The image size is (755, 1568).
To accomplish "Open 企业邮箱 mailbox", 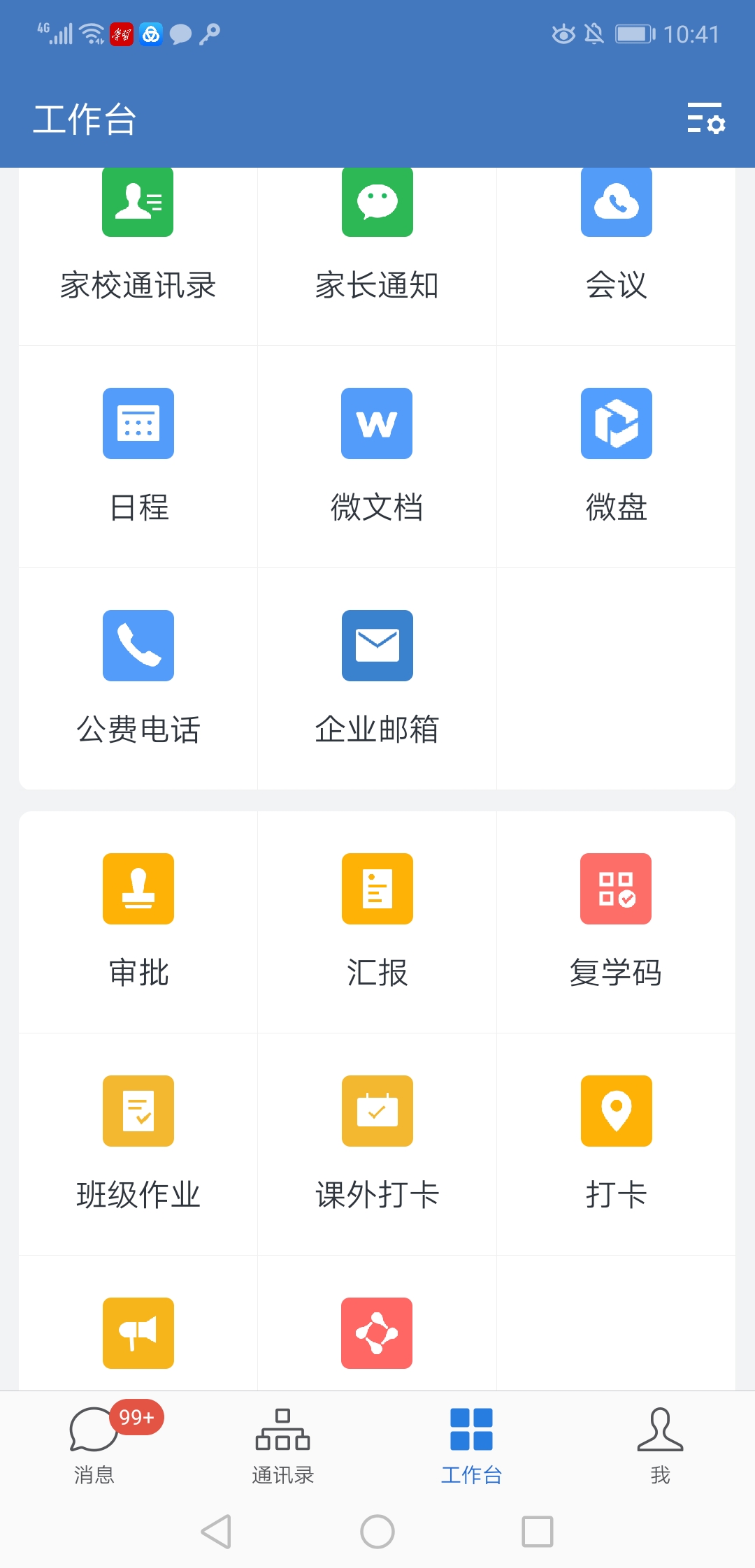I will 377,678.
